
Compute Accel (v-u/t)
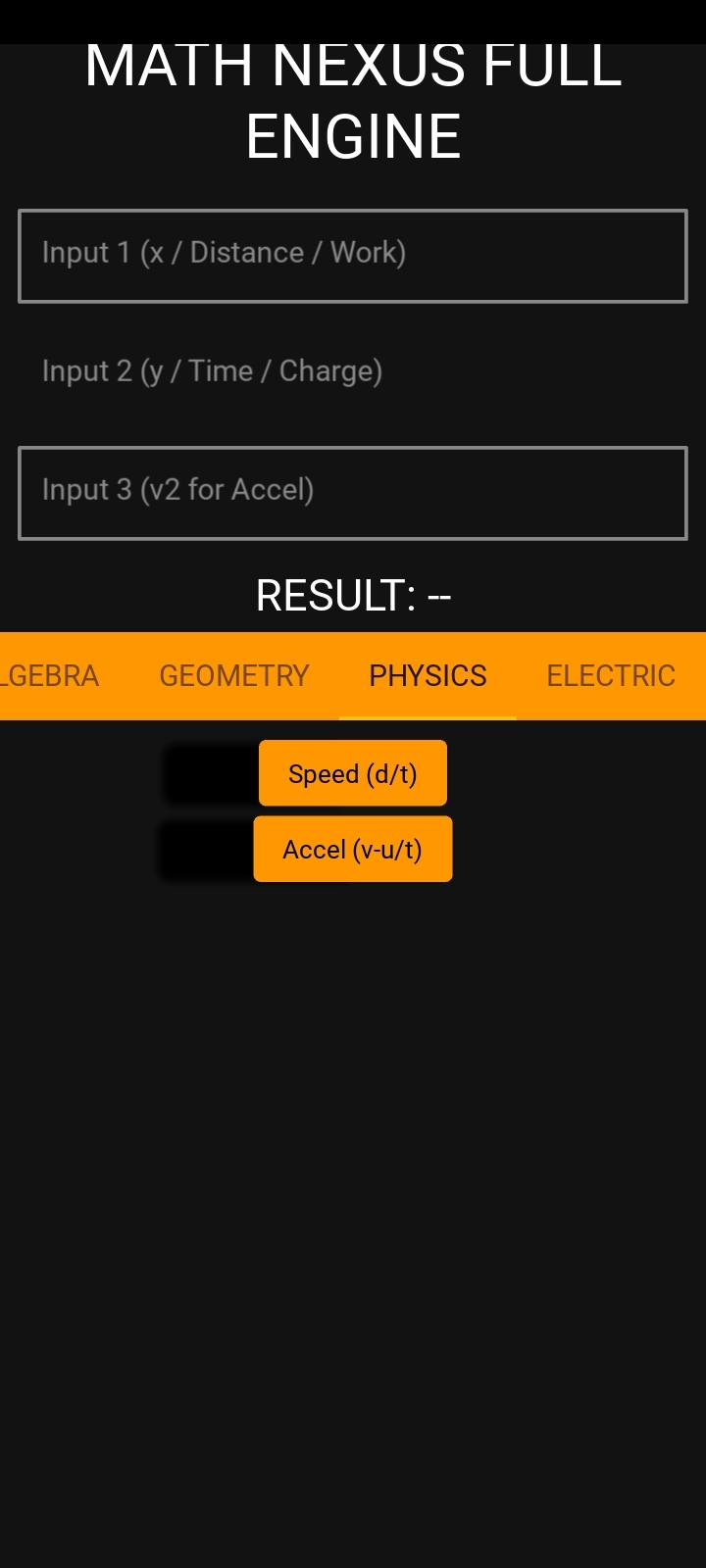[x=353, y=849]
